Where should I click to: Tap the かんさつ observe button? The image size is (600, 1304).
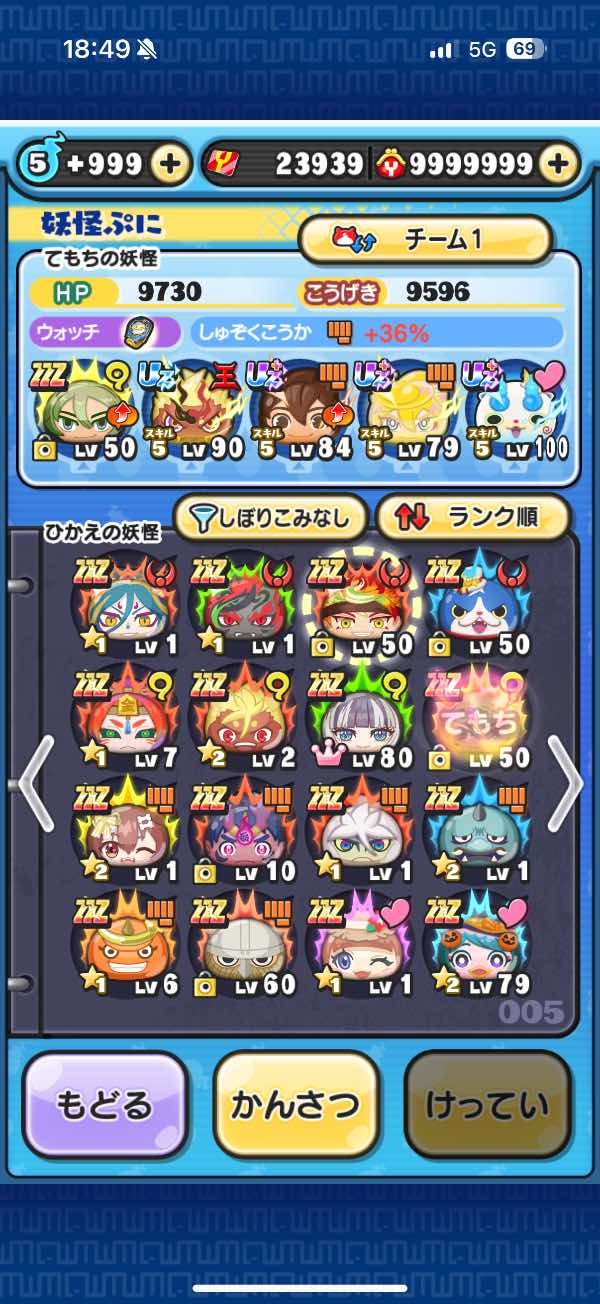pos(296,1104)
